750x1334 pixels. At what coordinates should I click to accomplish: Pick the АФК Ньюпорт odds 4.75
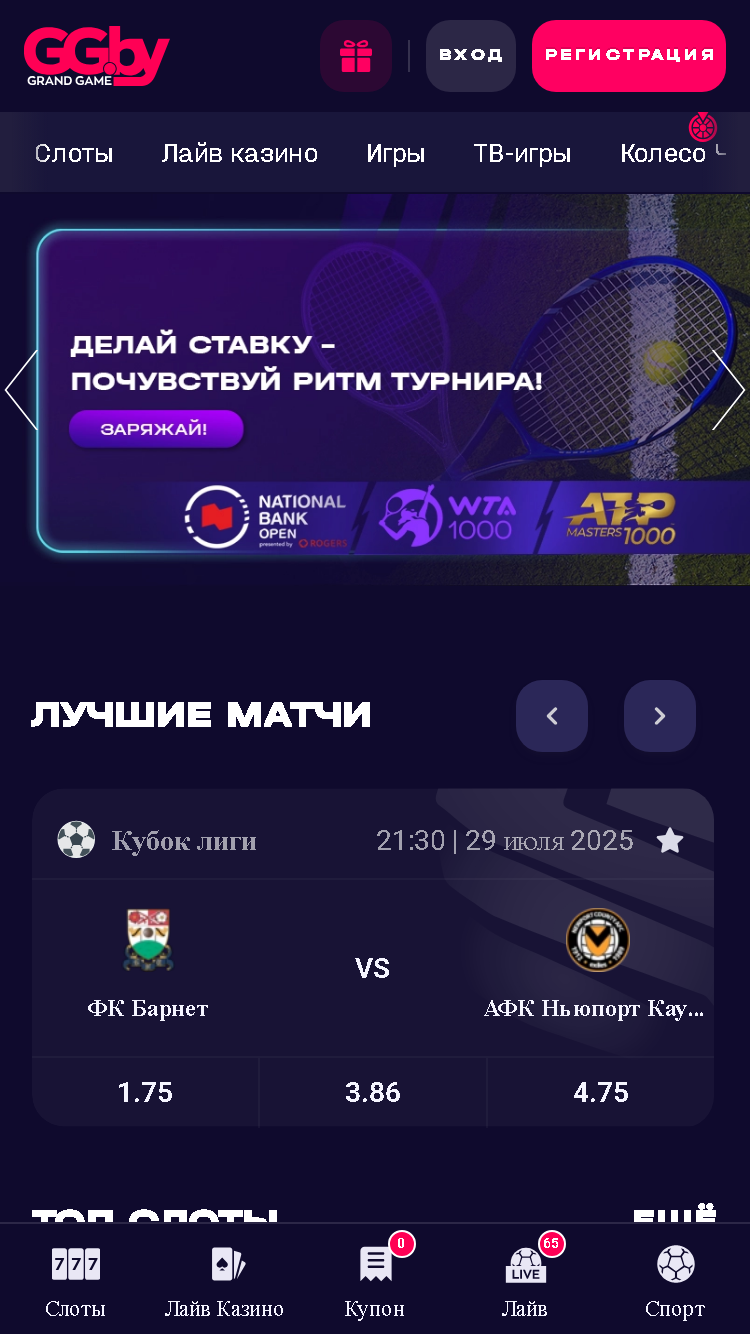(601, 1092)
